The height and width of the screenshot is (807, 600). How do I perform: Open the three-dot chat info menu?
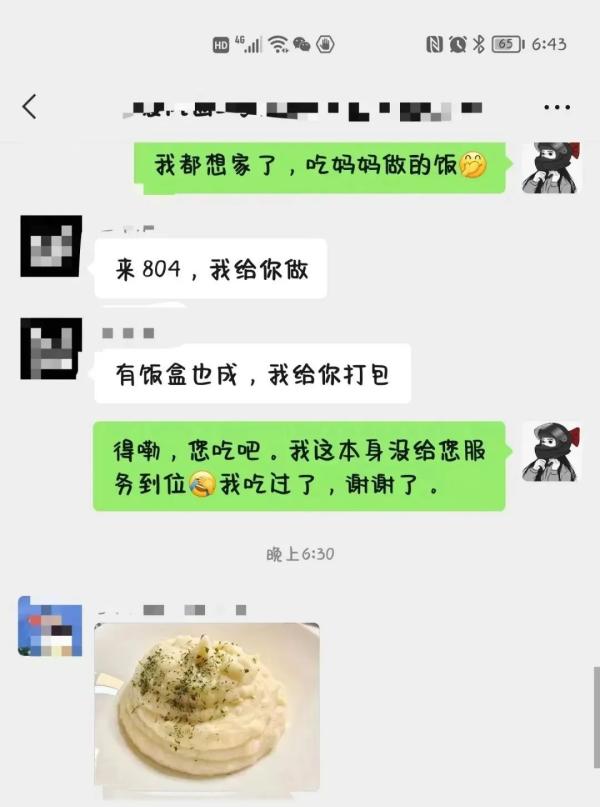556,107
